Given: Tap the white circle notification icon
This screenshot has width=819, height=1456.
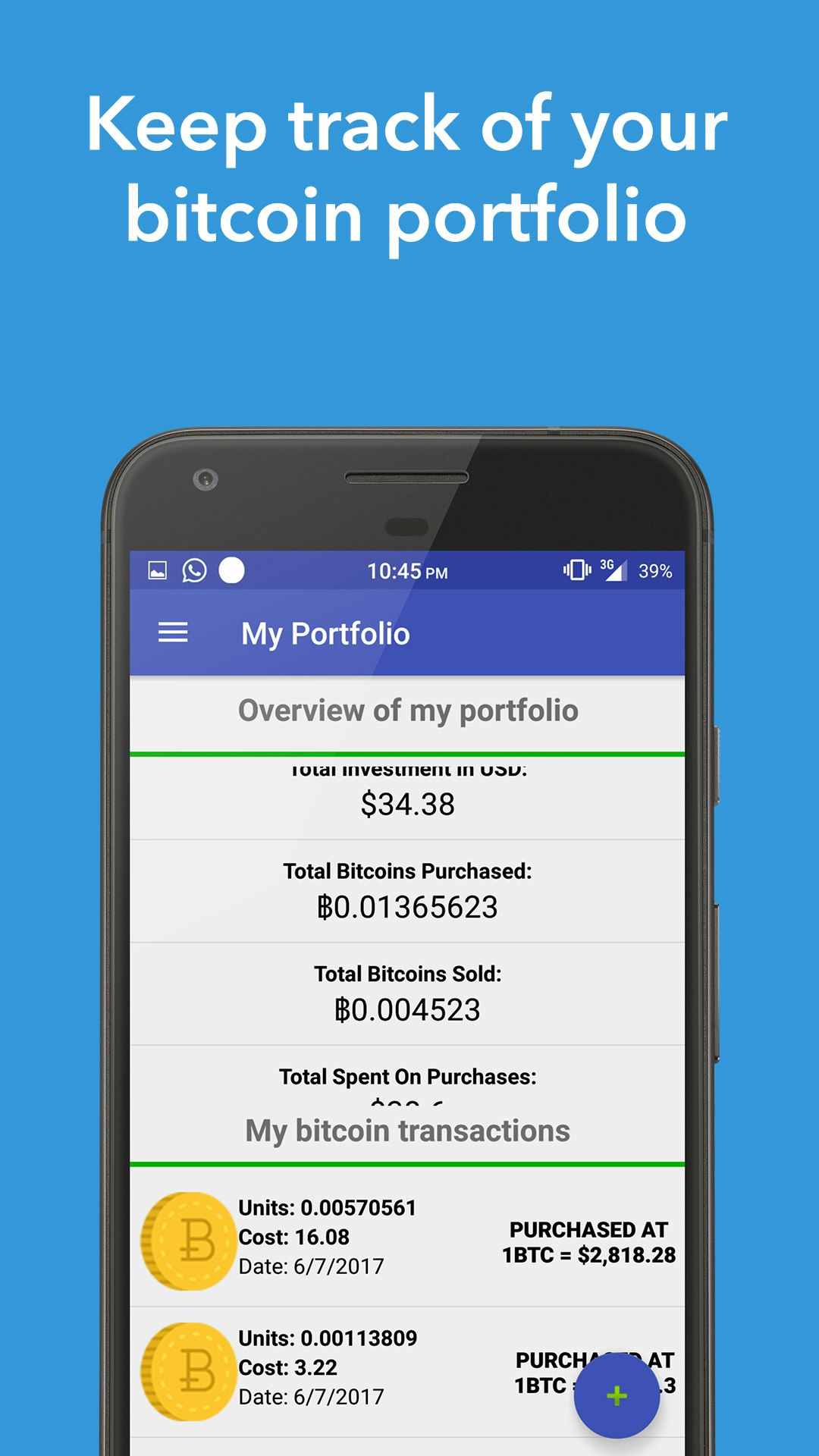Looking at the screenshot, I should (232, 570).
